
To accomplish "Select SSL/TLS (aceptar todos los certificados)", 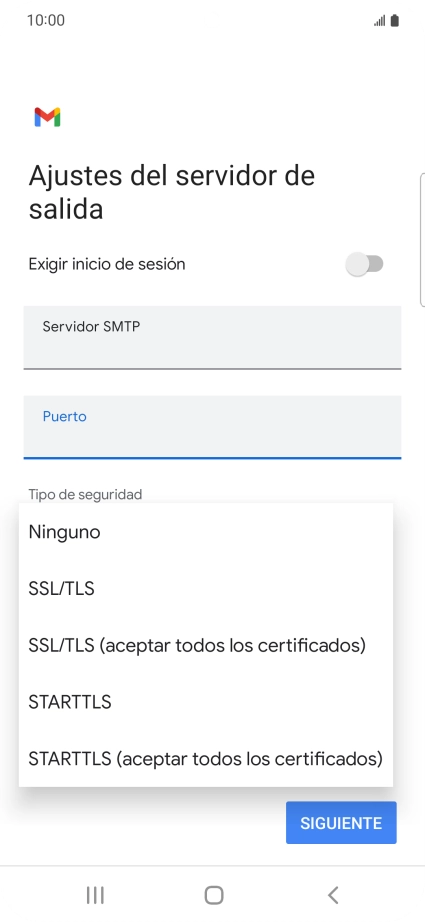I will [x=206, y=645].
